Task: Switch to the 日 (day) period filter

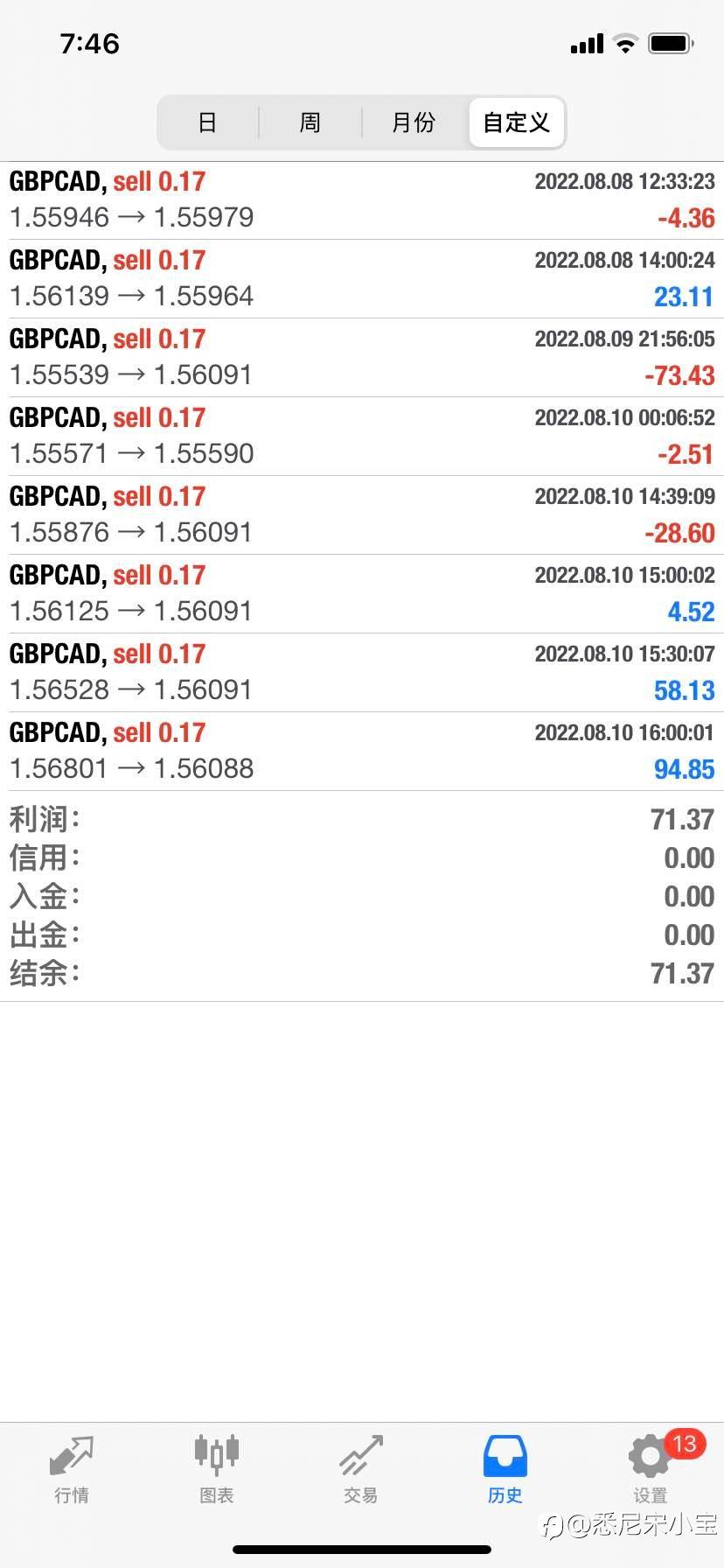Action: [207, 122]
